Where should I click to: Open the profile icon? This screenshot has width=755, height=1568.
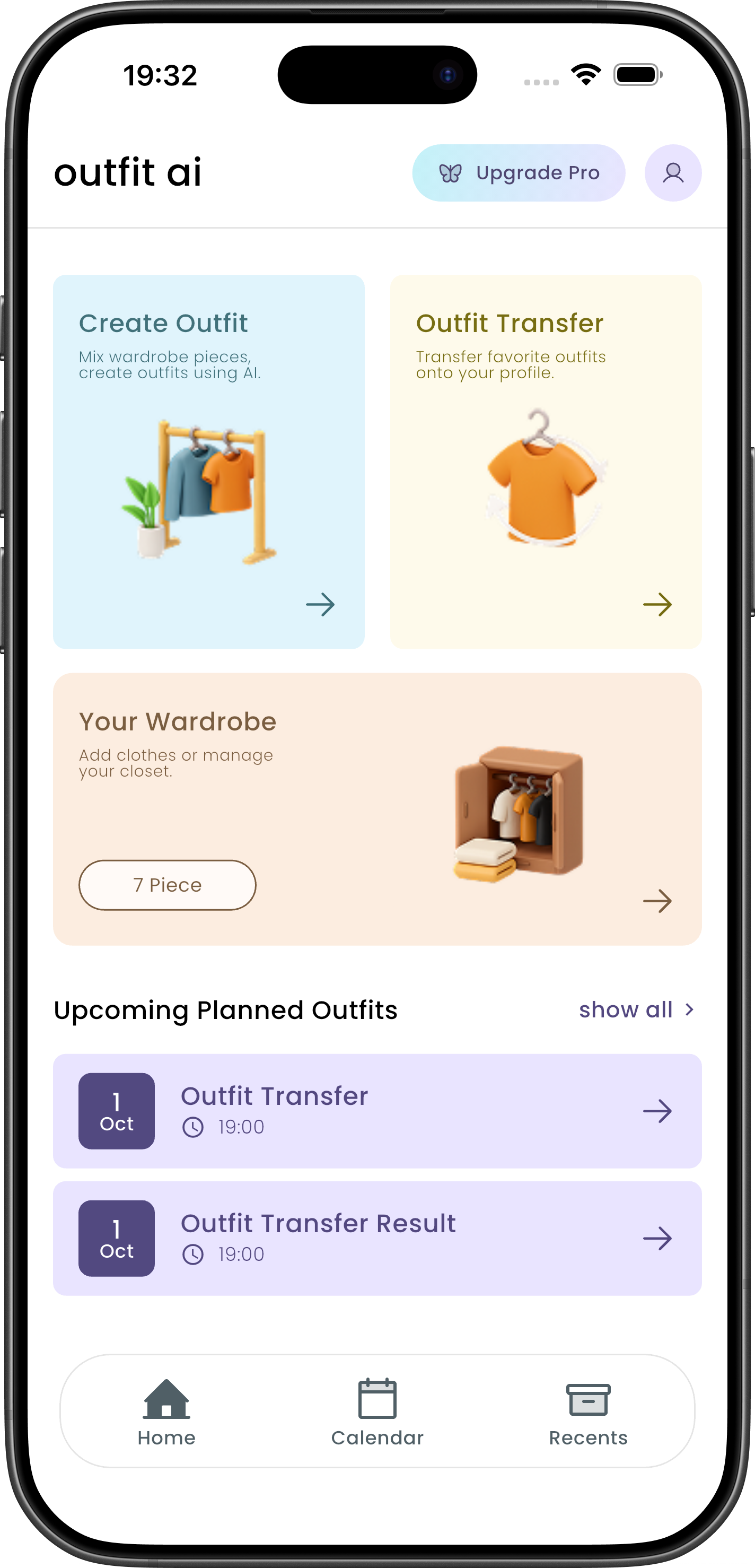pyautogui.click(x=672, y=173)
